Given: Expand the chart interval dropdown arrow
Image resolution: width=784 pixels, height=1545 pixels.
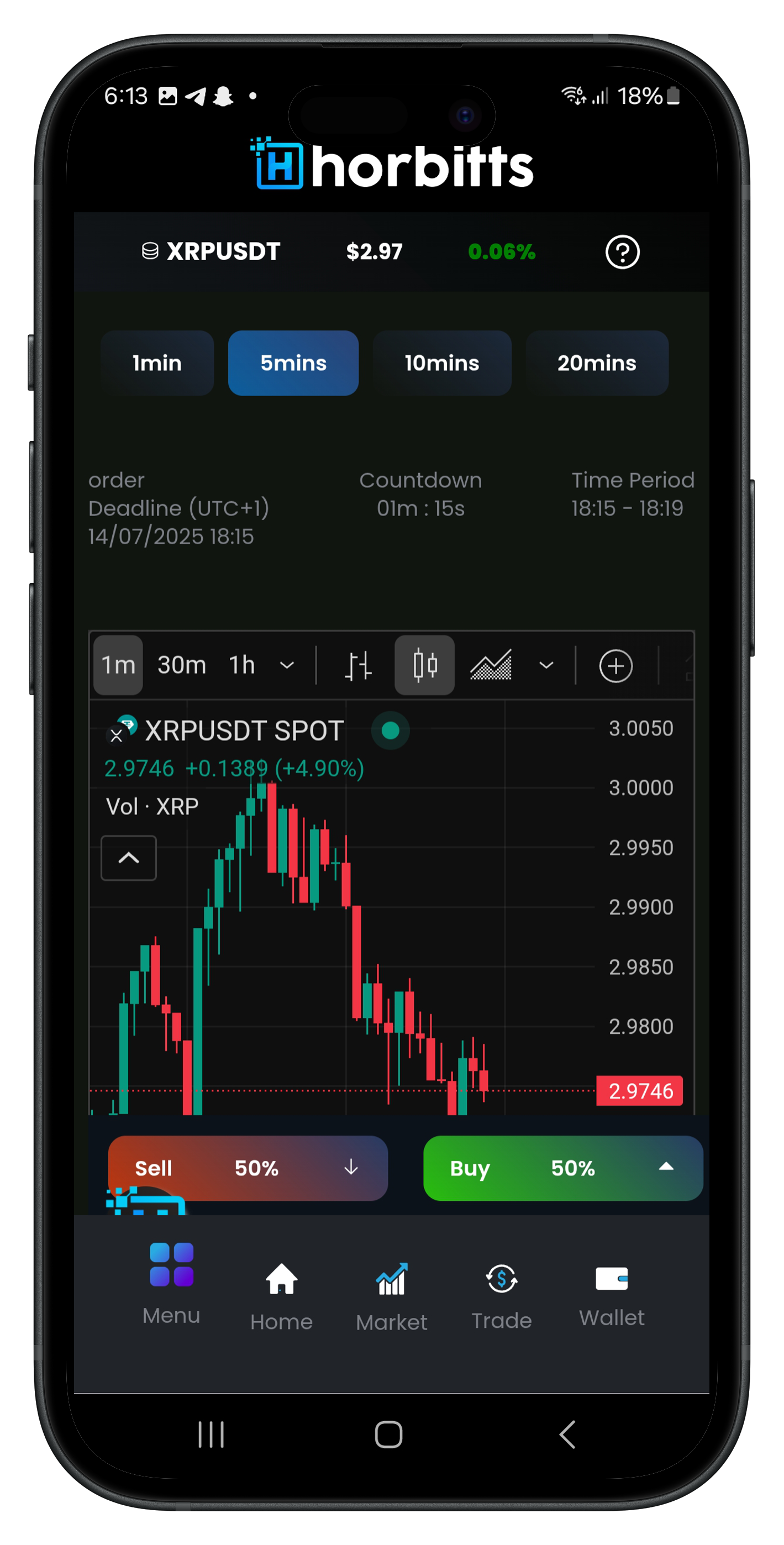Looking at the screenshot, I should (x=287, y=665).
